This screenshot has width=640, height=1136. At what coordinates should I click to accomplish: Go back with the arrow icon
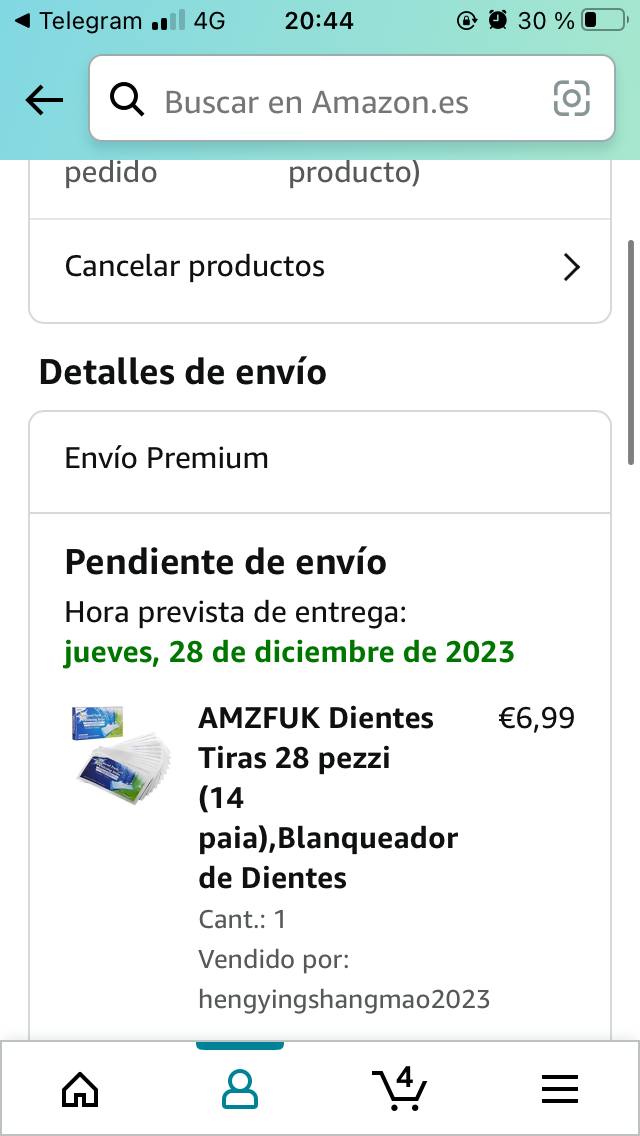pyautogui.click(x=44, y=101)
